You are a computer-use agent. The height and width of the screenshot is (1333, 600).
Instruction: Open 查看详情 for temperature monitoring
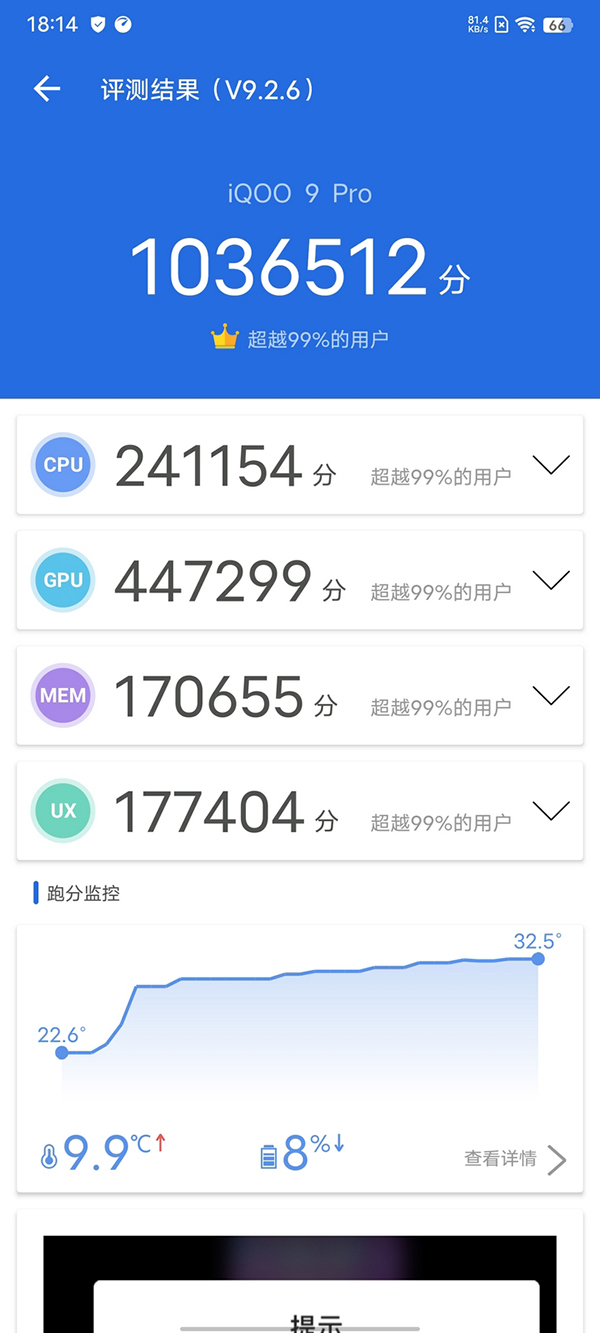tap(514, 1159)
